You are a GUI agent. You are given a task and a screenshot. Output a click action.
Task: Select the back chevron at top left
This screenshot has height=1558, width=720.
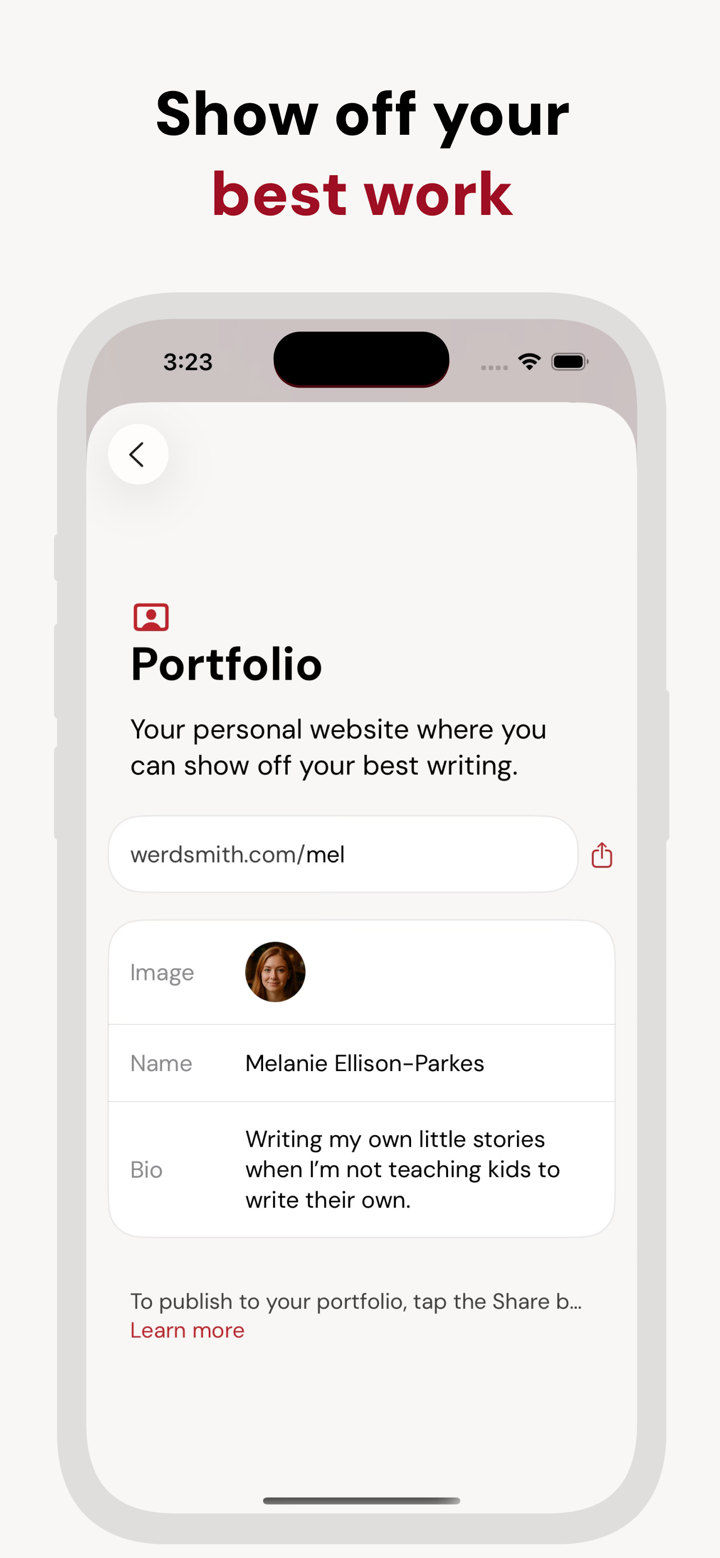tap(138, 454)
